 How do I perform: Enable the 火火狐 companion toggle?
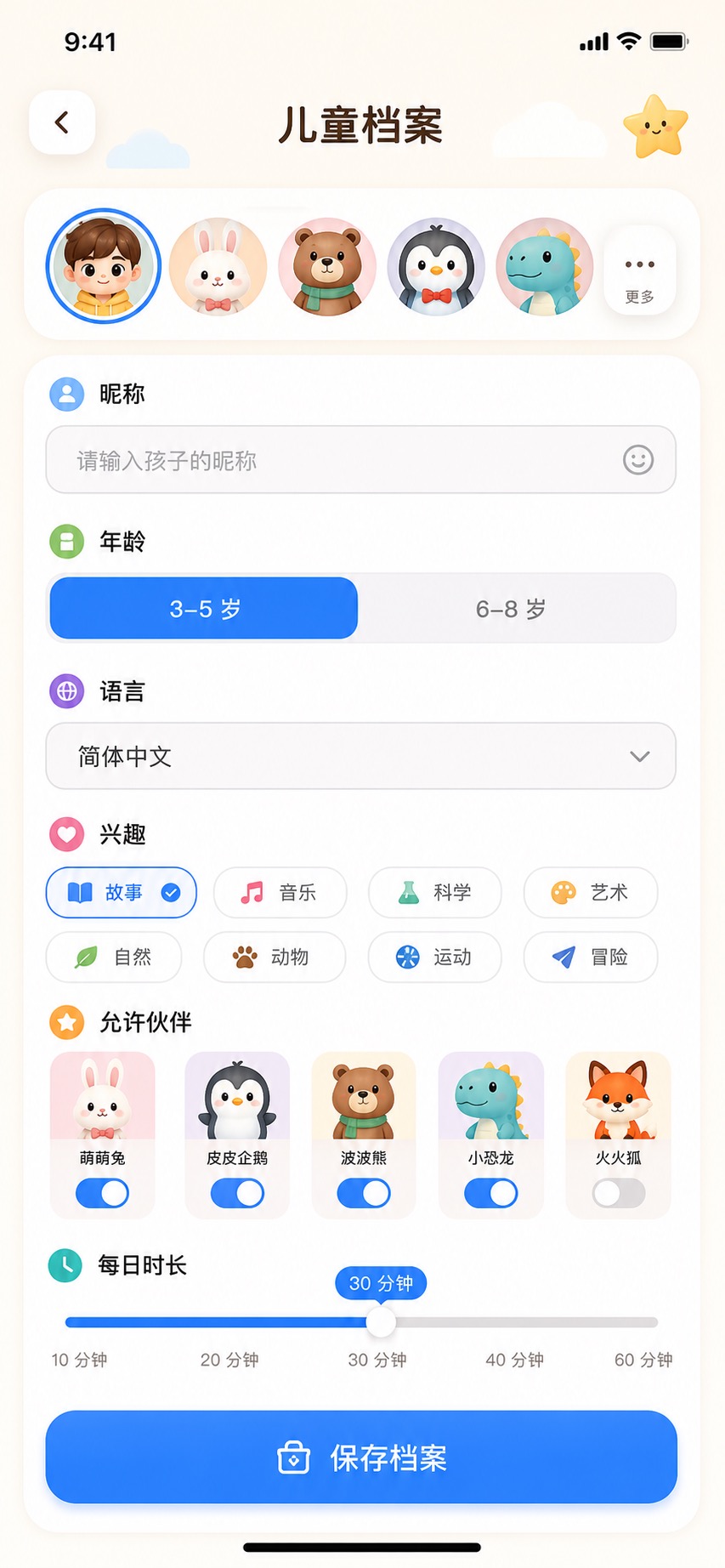click(619, 1193)
